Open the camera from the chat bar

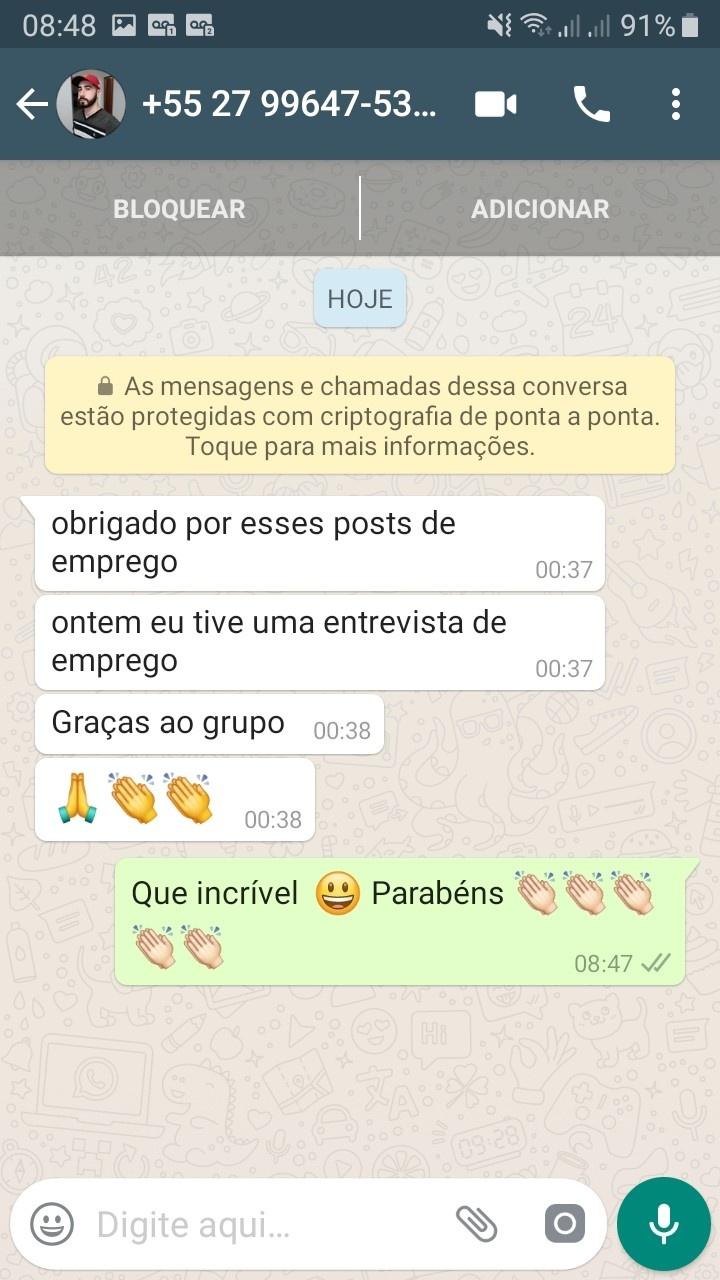[564, 1223]
